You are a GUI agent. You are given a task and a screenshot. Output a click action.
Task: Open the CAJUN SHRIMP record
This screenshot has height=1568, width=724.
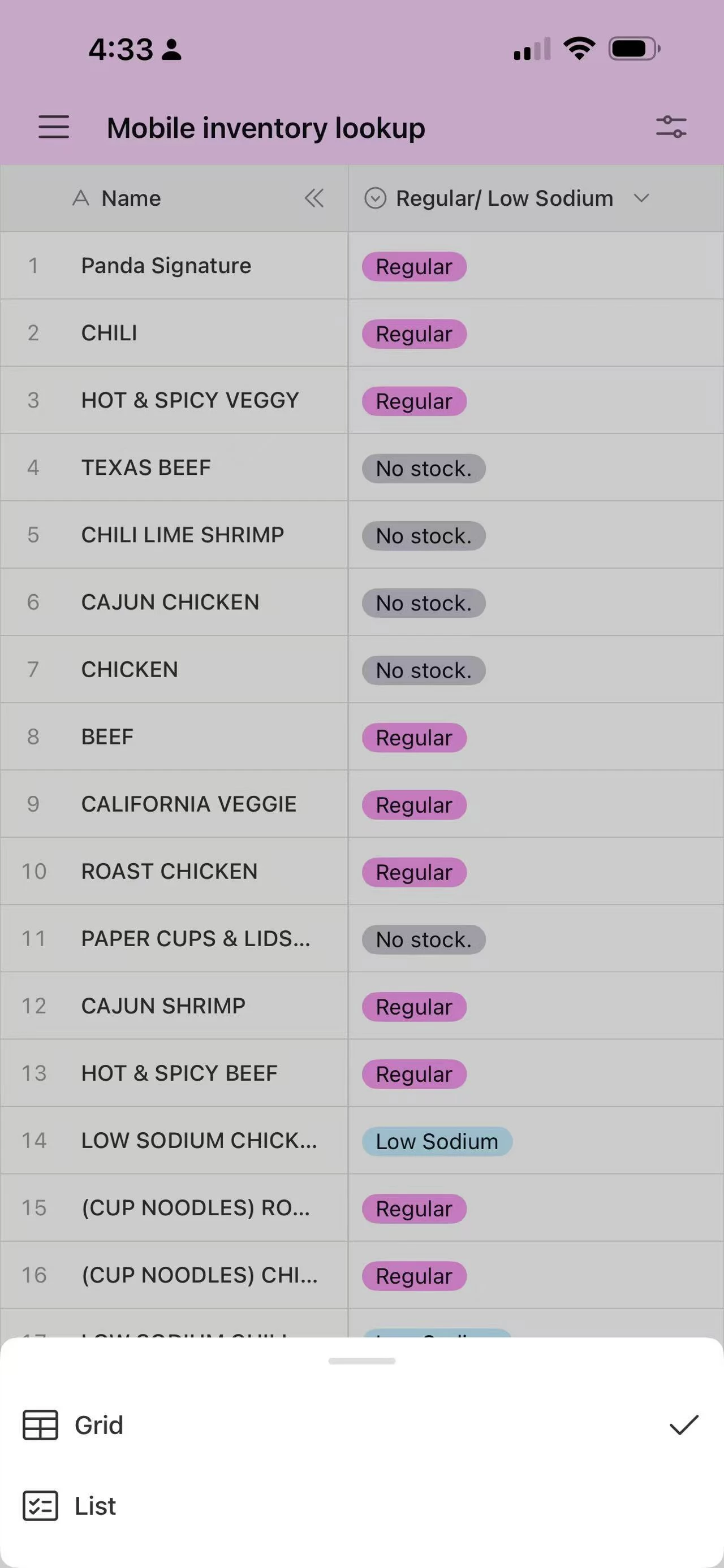pos(163,1006)
